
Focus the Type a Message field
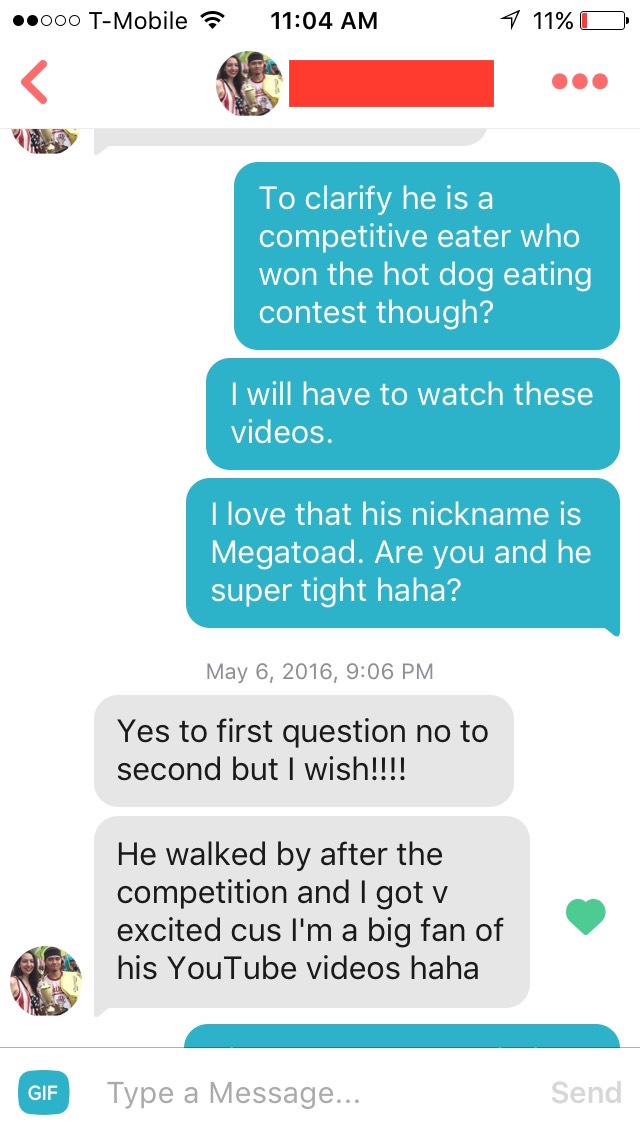click(312, 1093)
